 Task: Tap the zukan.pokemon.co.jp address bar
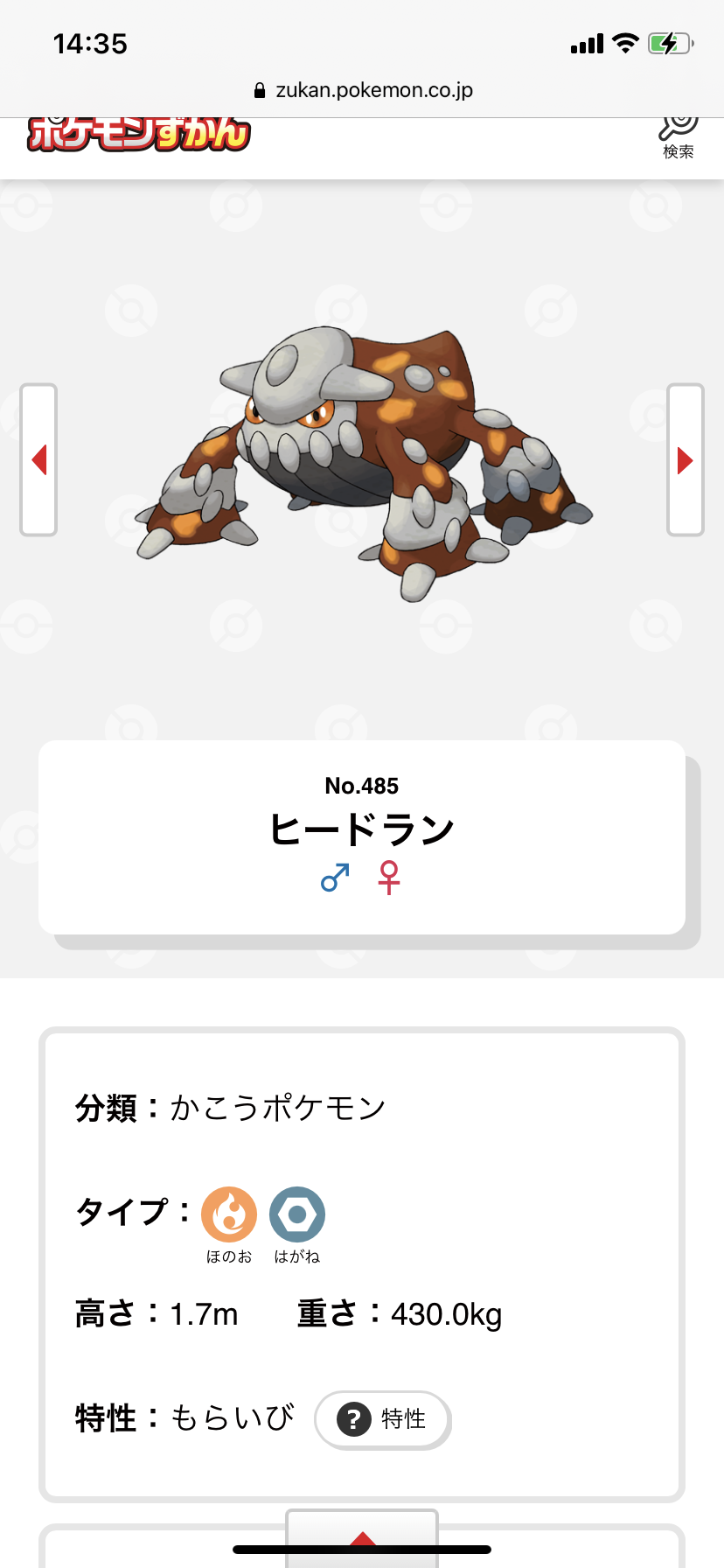pos(362,90)
